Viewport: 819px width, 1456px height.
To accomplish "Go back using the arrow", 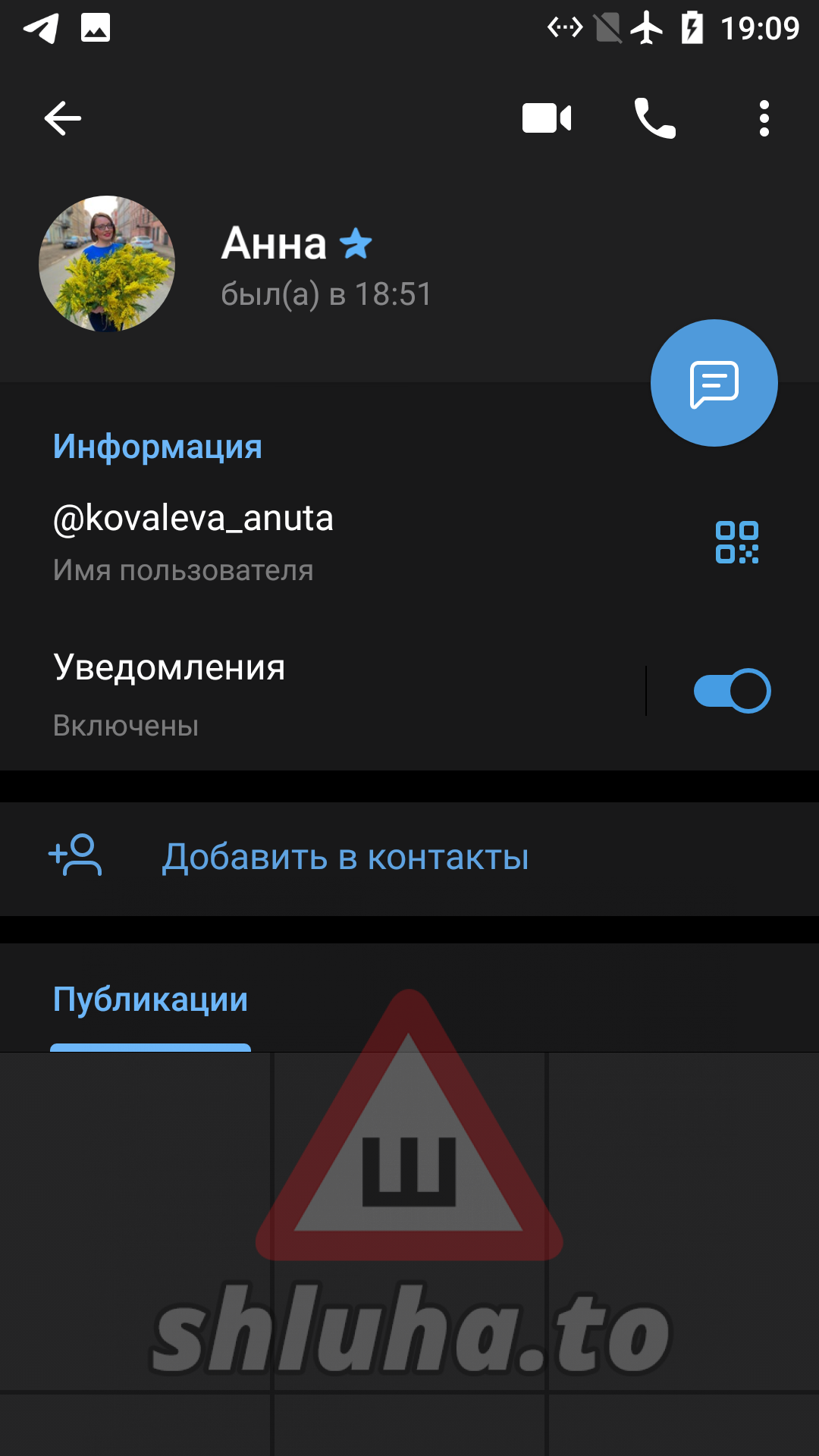I will point(63,118).
